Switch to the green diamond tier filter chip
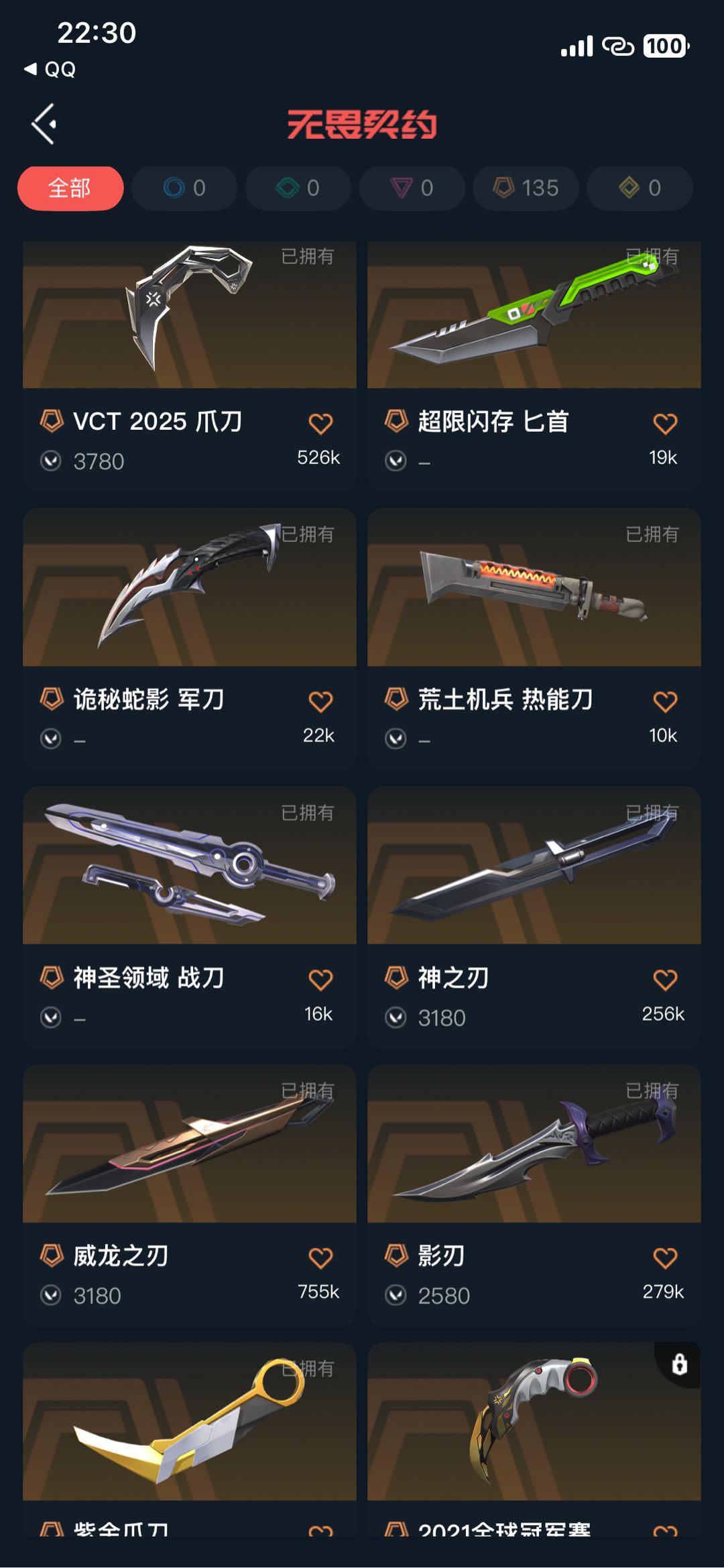724x1568 pixels. click(x=298, y=188)
